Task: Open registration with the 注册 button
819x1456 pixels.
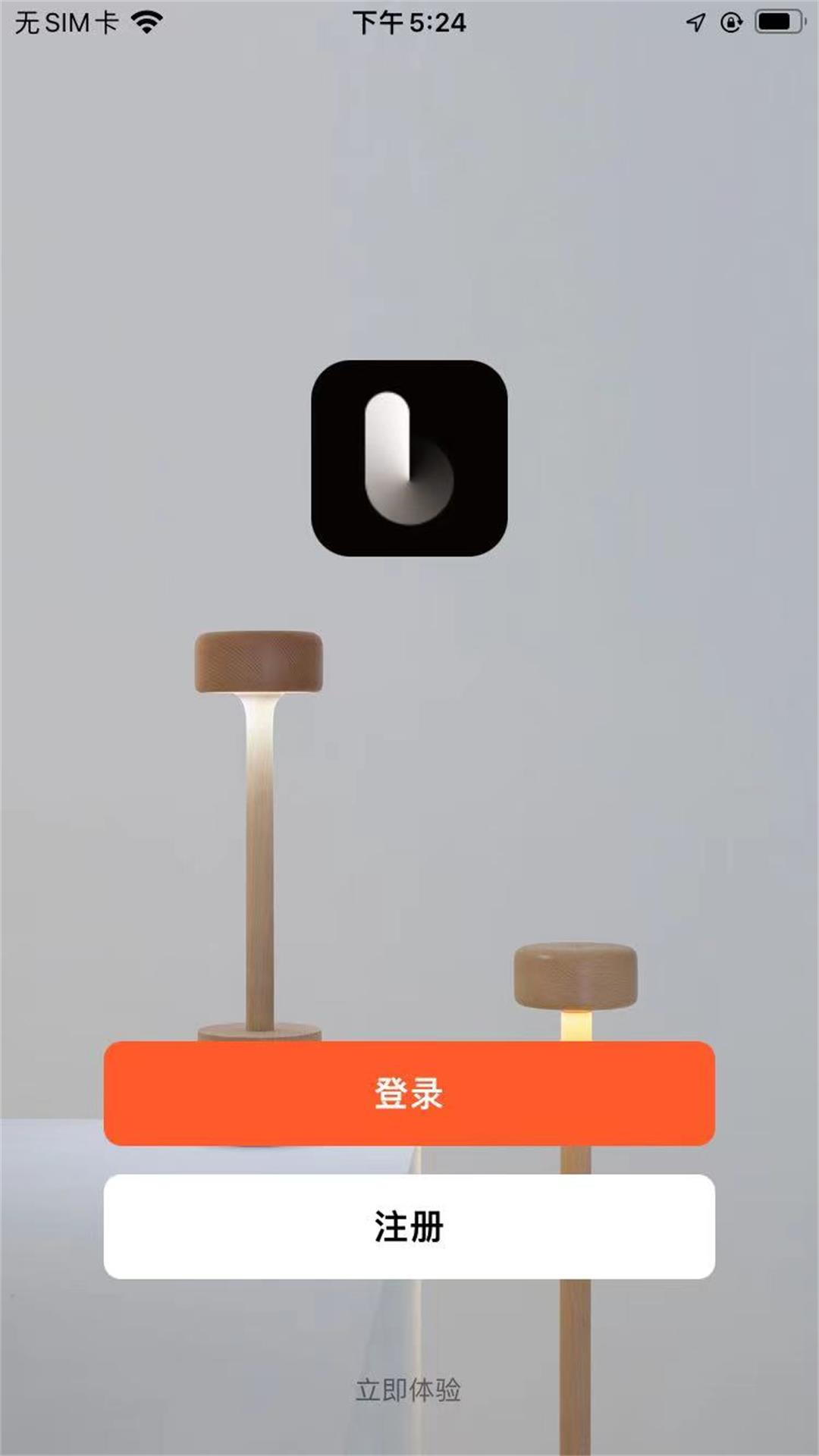Action: click(409, 1226)
